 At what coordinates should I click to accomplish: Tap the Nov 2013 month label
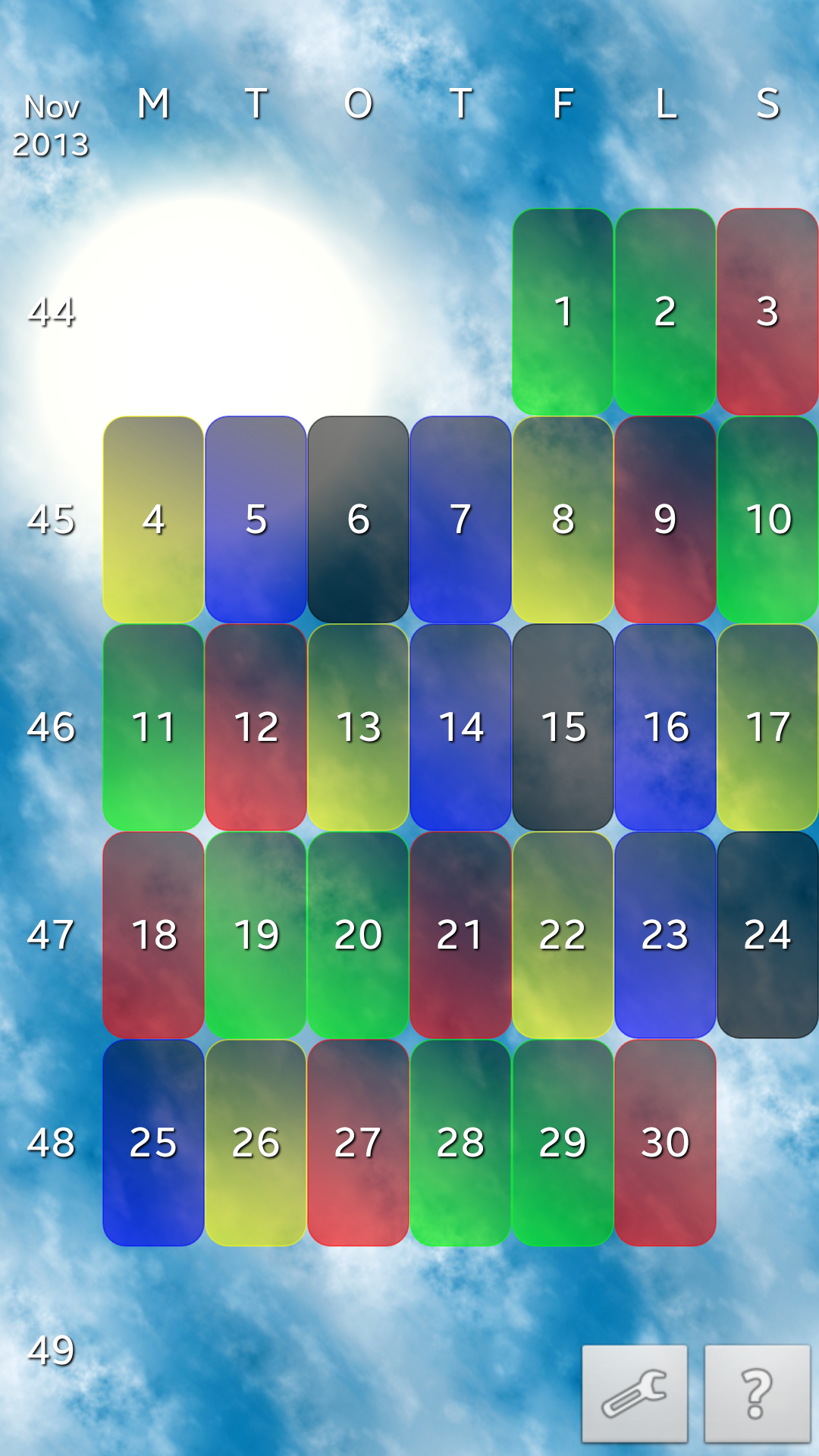point(51,126)
